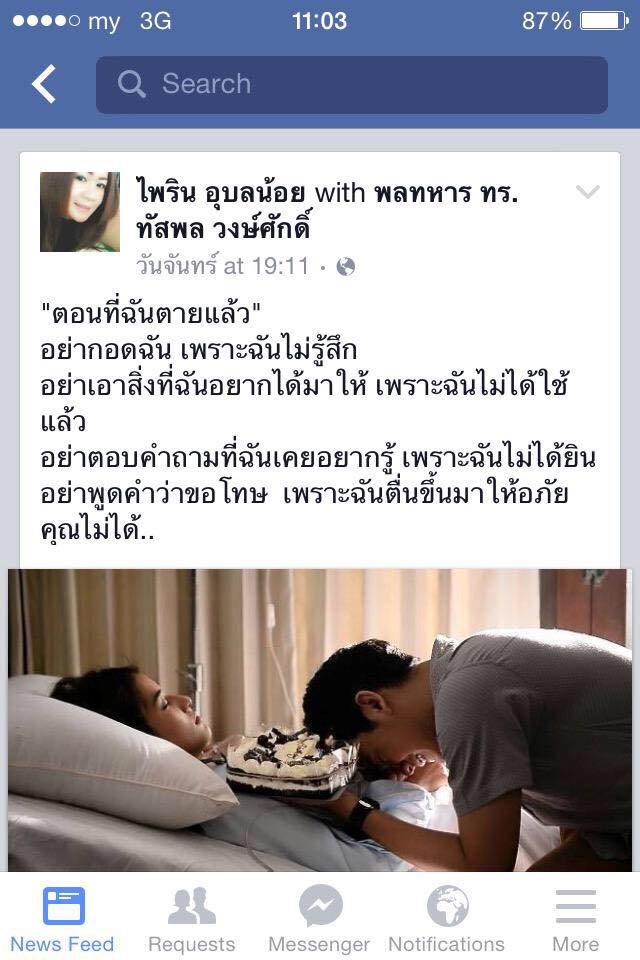
Task: Go back with the top arrow
Action: pyautogui.click(x=44, y=85)
